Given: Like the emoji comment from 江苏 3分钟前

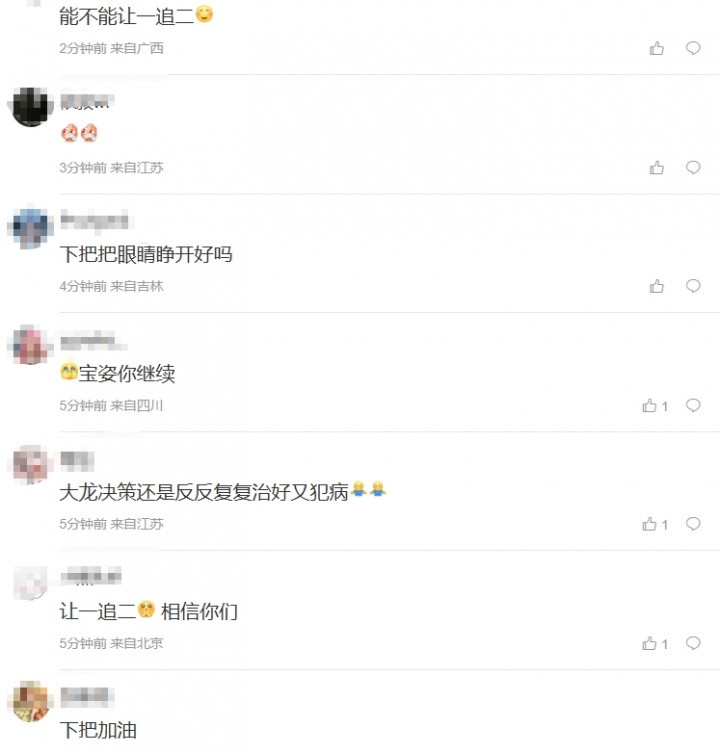Looking at the screenshot, I should [x=657, y=168].
